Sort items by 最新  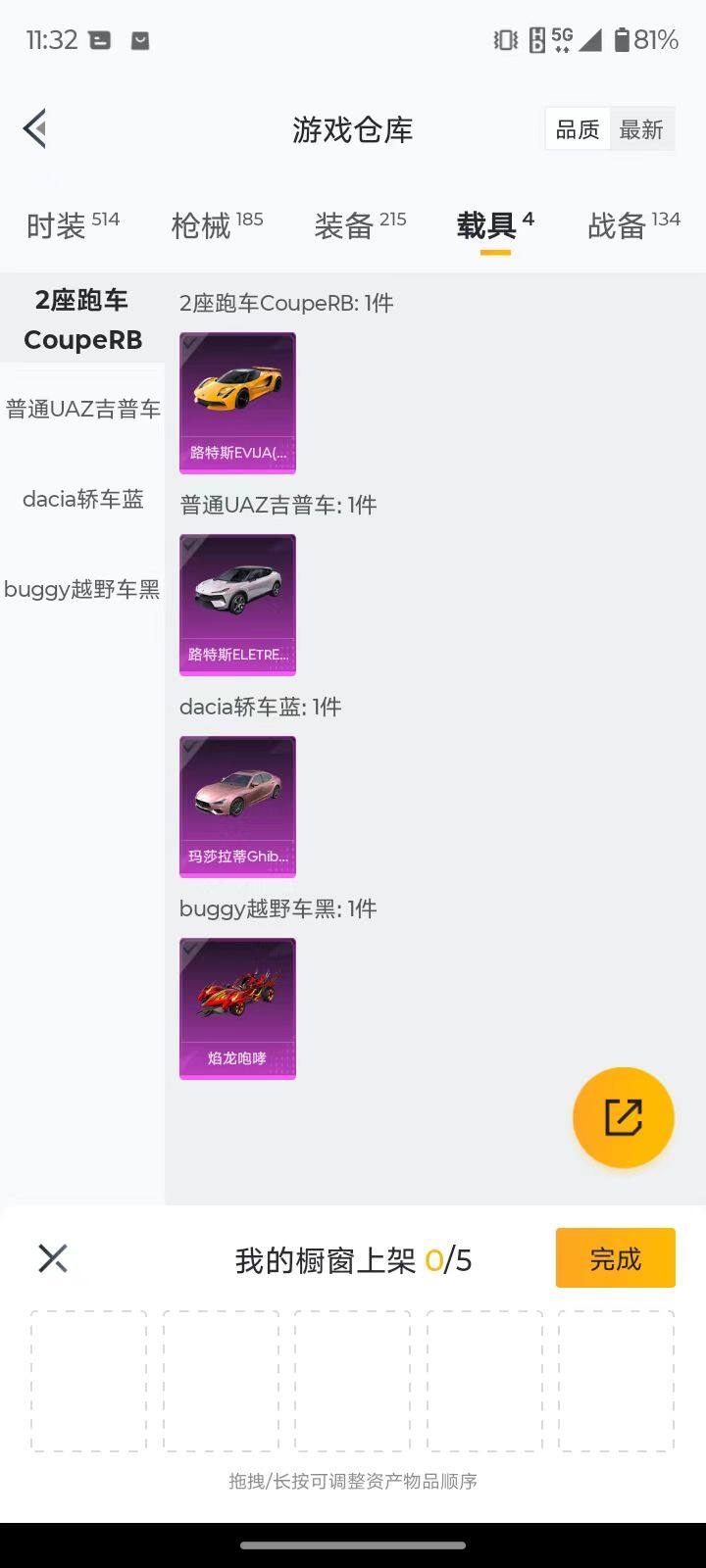click(642, 128)
